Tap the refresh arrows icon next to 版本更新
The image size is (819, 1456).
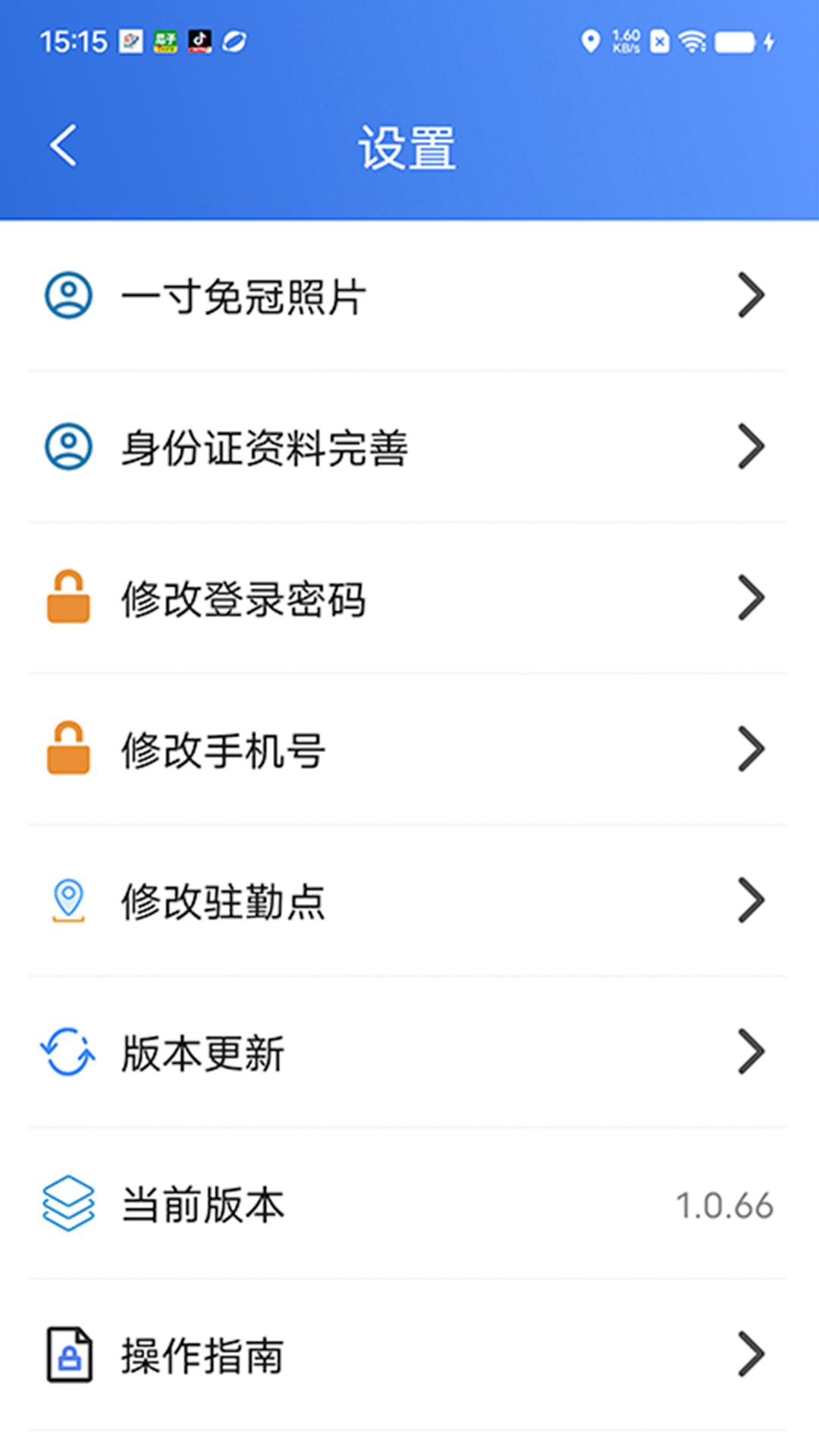click(68, 1052)
